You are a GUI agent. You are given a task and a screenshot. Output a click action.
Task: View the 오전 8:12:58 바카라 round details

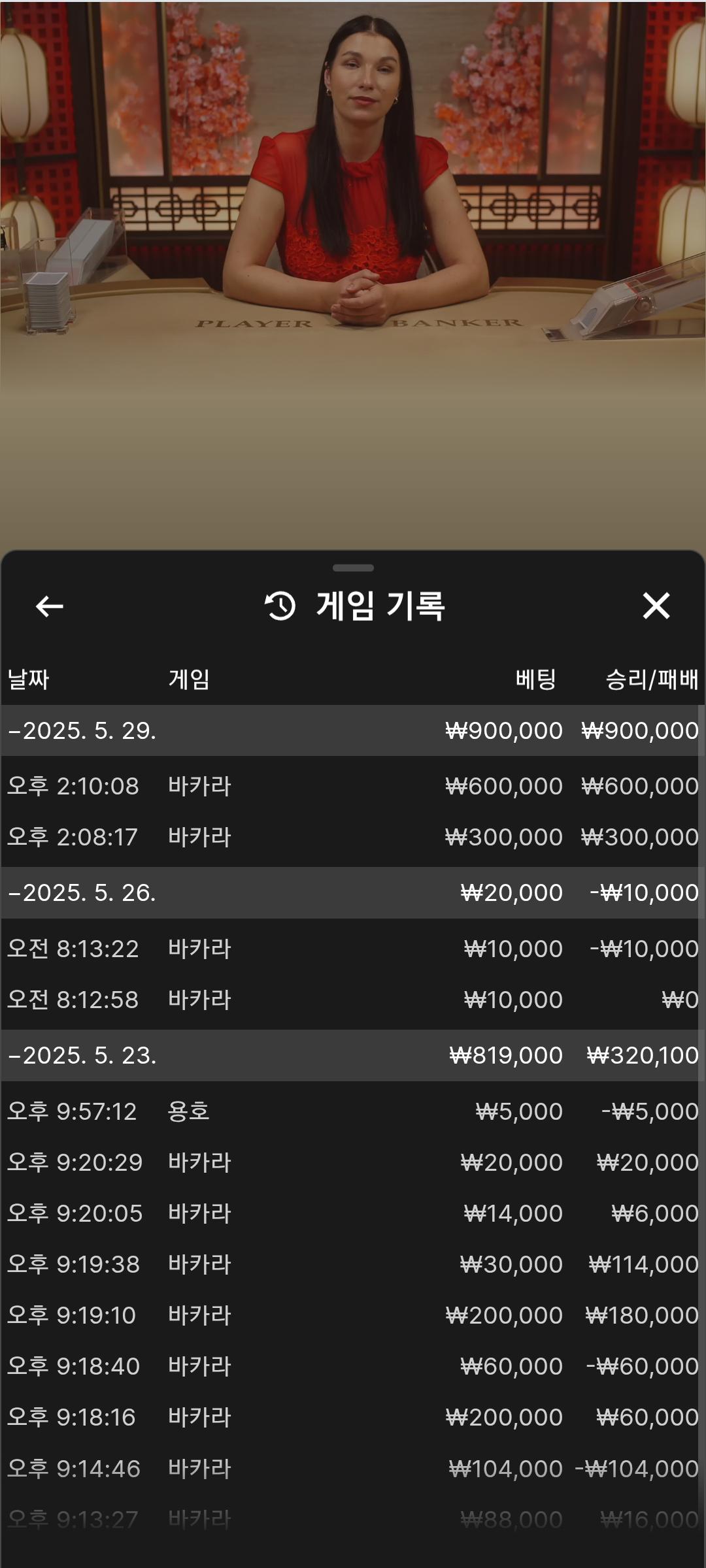coord(353,1000)
